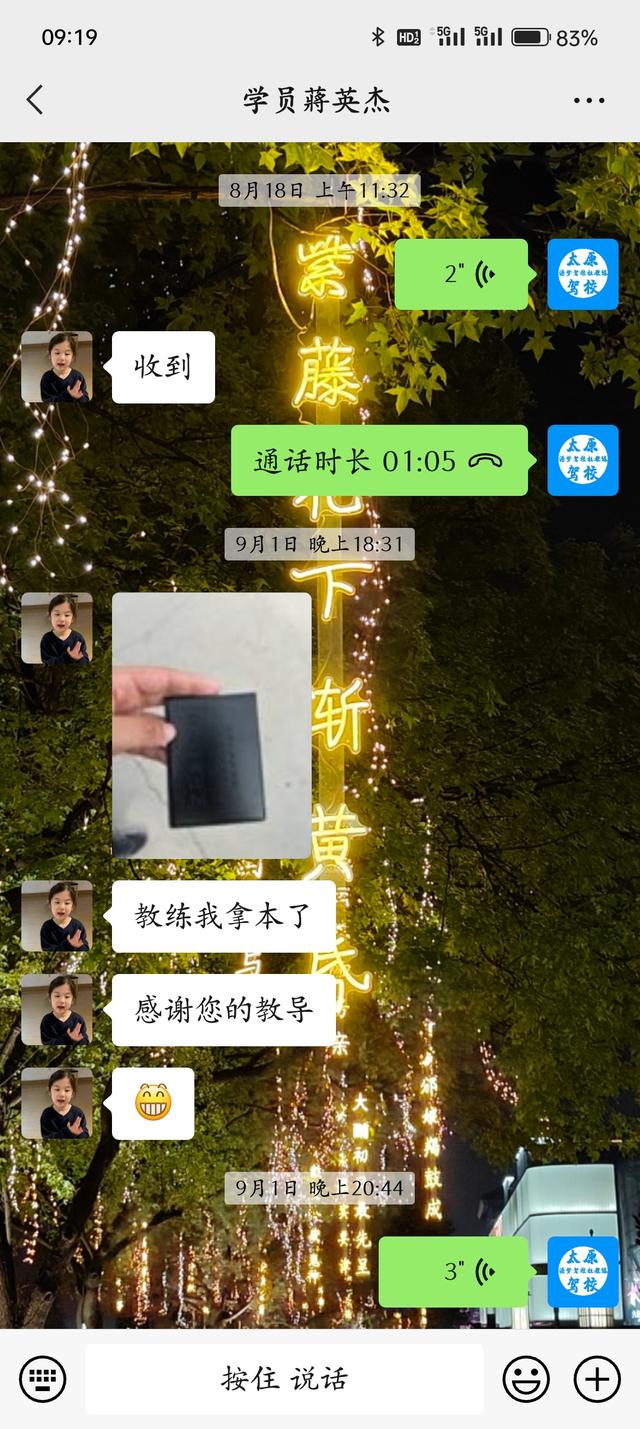Open own avatar beside call duration message
640x1429 pixels.
tap(582, 460)
